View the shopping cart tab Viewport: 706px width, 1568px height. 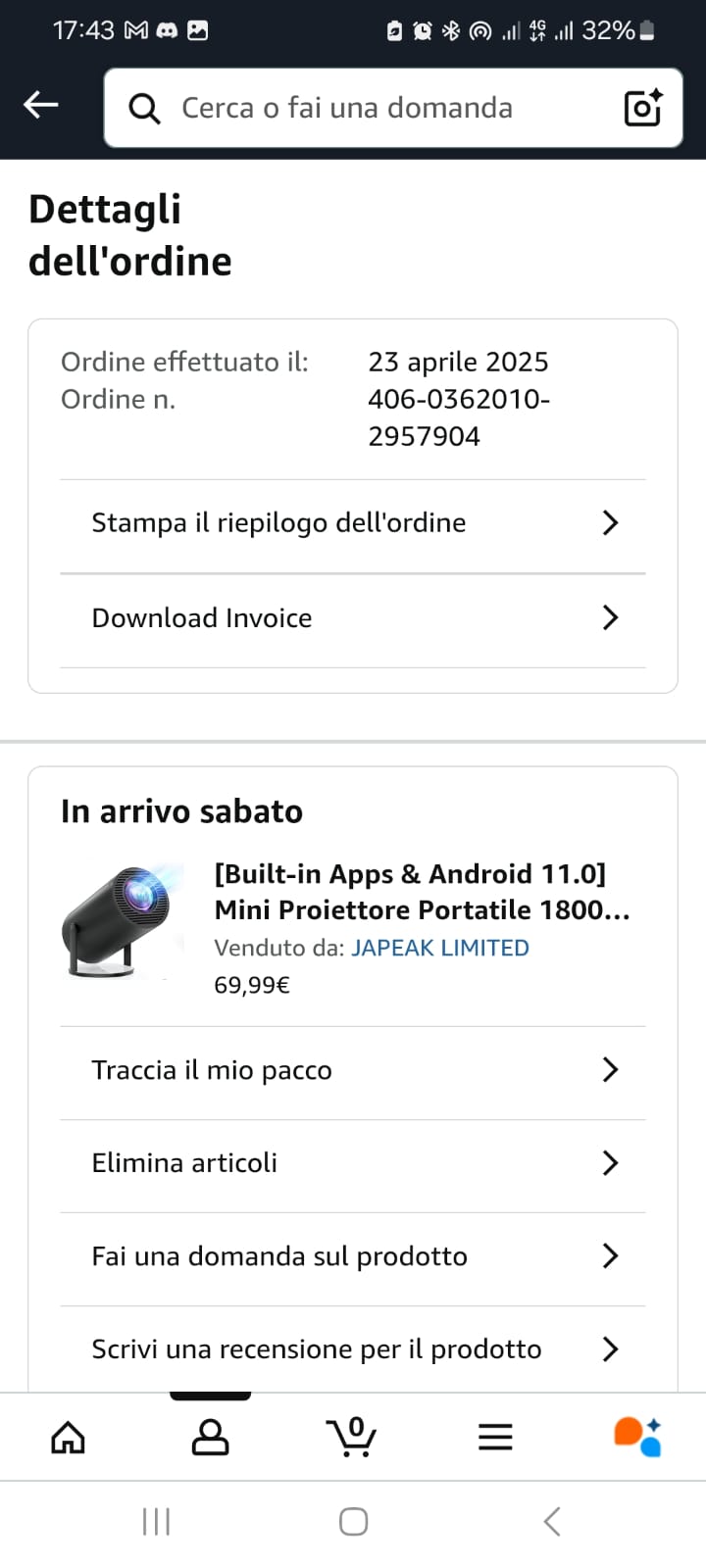pyautogui.click(x=352, y=1438)
